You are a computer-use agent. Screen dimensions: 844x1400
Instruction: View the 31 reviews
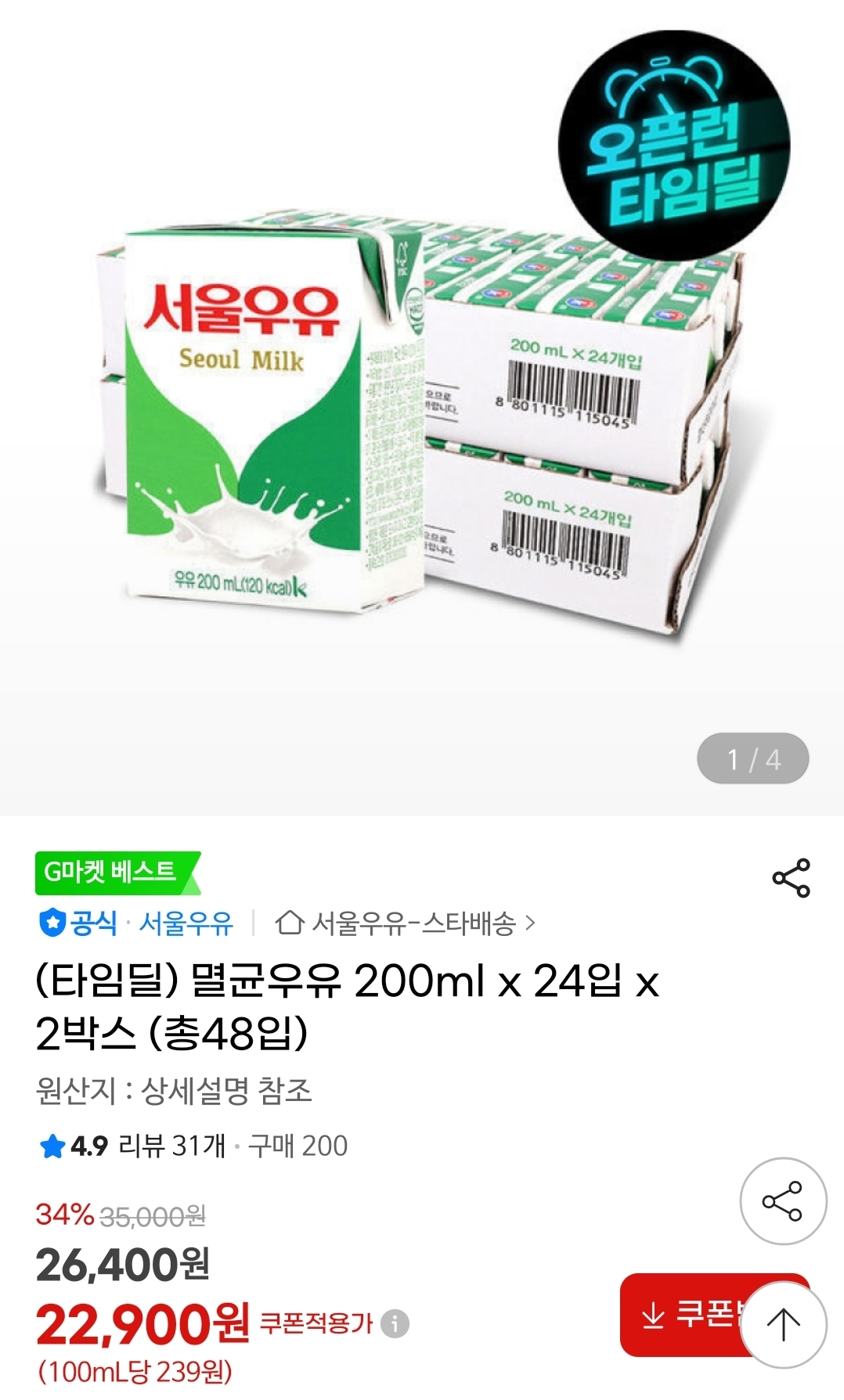[171, 1146]
